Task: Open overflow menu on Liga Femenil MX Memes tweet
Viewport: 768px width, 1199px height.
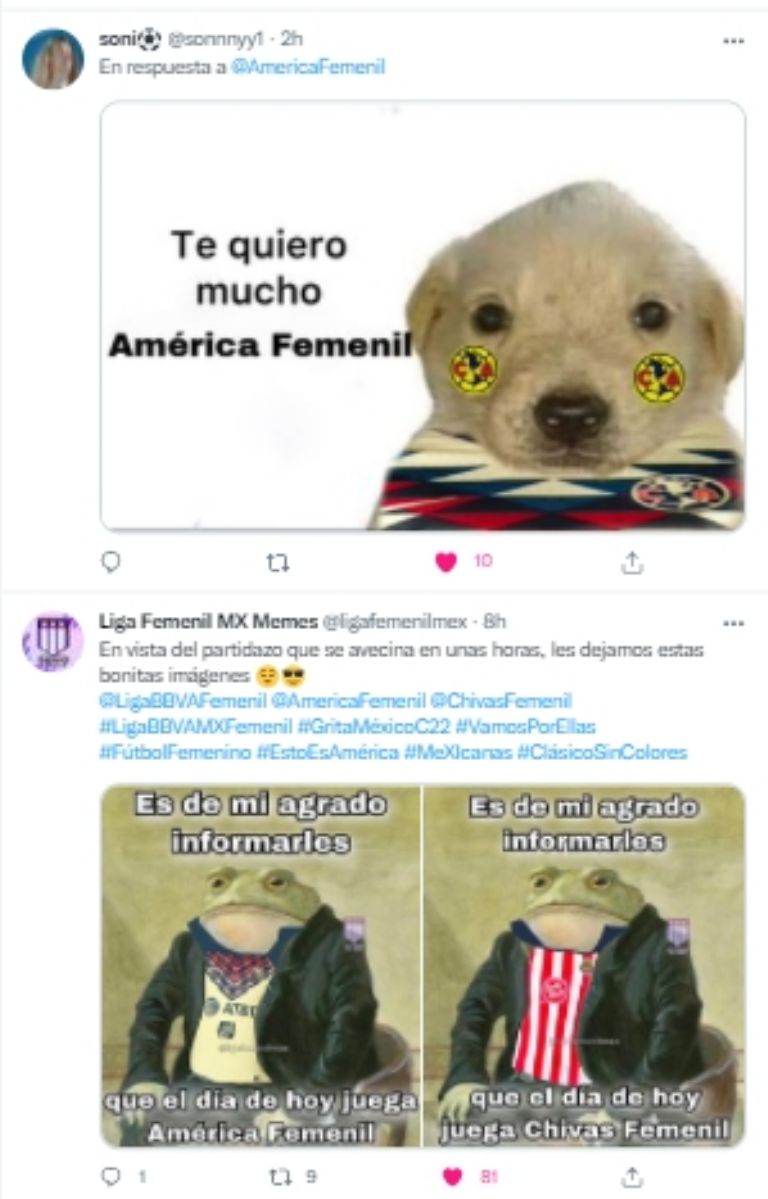Action: (x=733, y=623)
